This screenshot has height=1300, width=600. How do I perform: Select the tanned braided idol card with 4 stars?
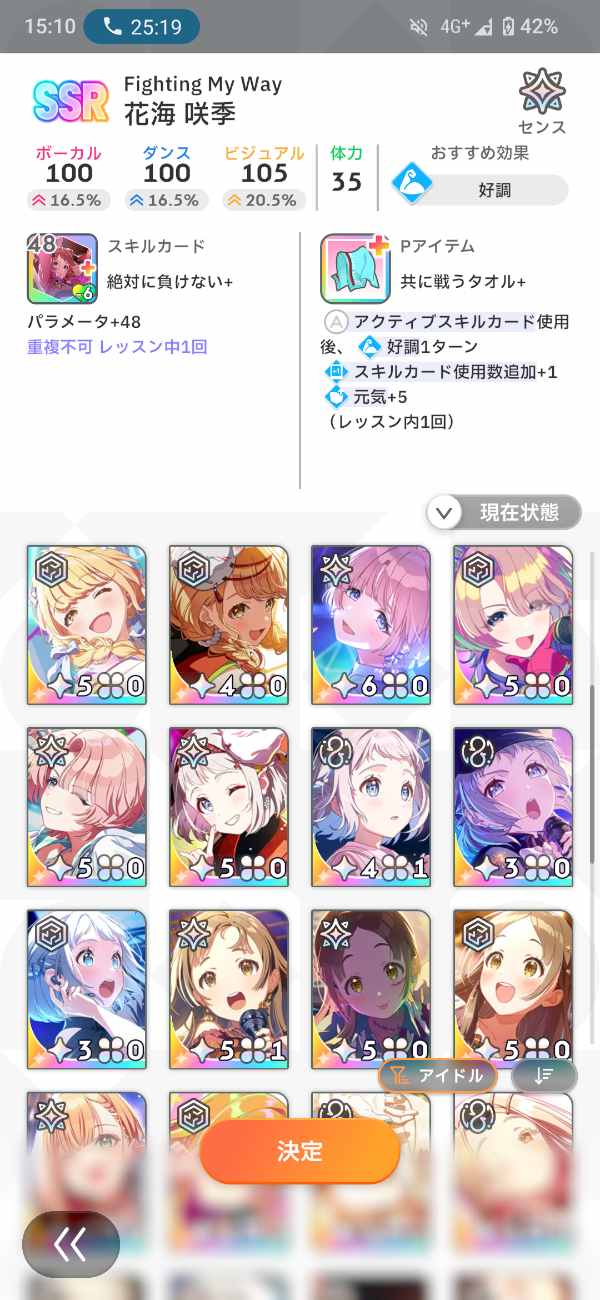click(229, 625)
